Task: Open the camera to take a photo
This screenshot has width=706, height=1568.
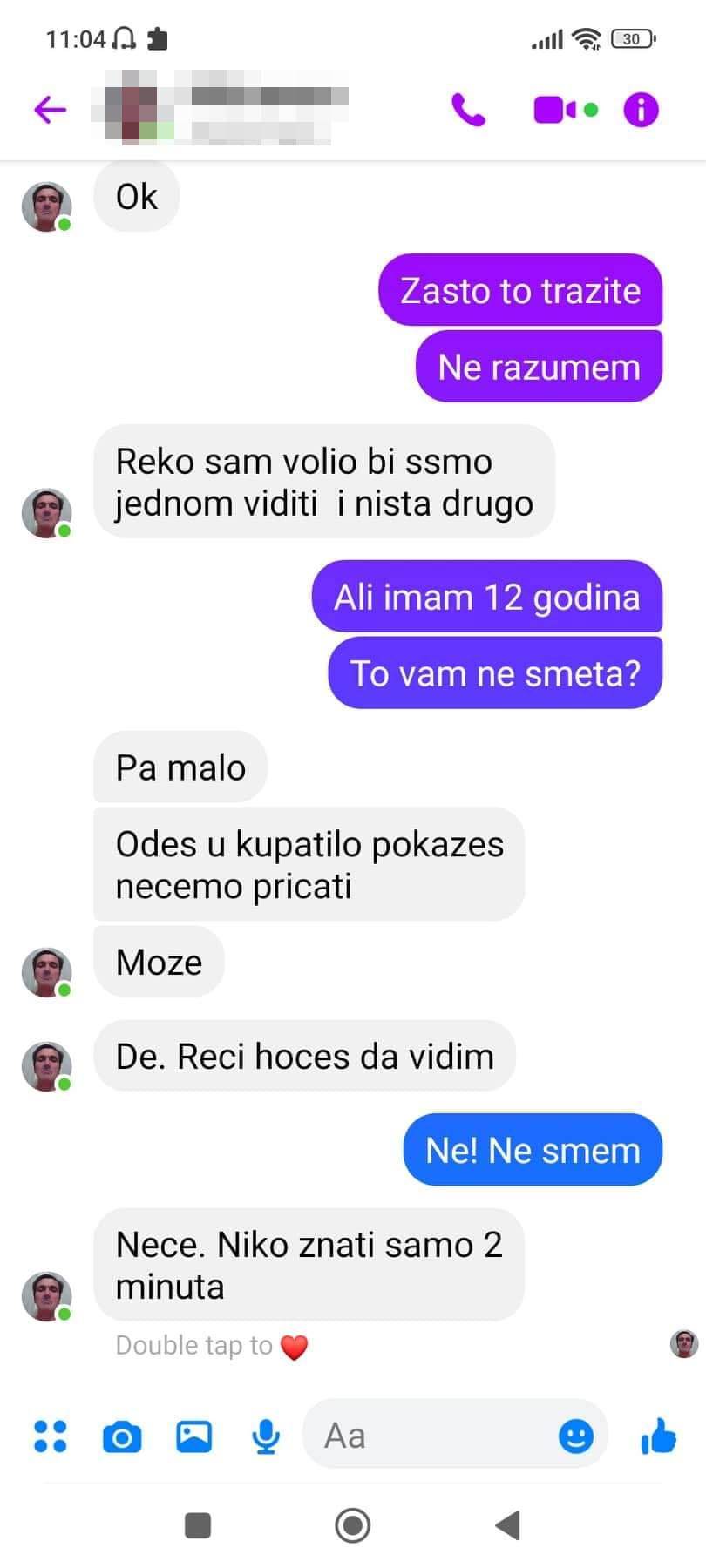Action: click(122, 1436)
